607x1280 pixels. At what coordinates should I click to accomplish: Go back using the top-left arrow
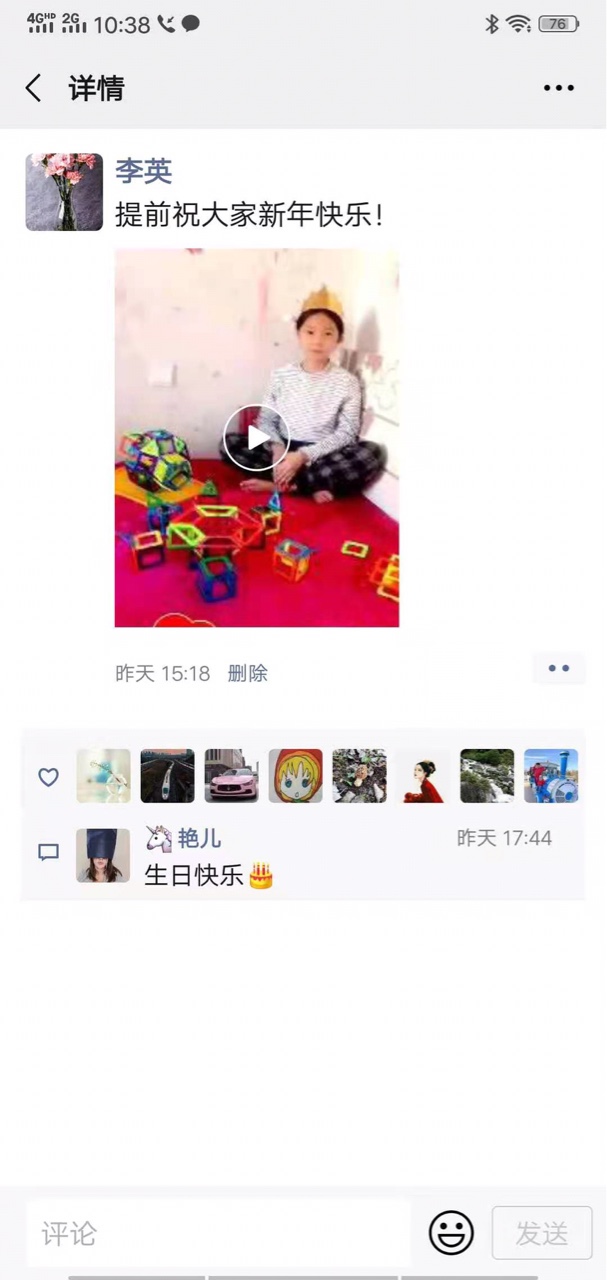tap(33, 88)
